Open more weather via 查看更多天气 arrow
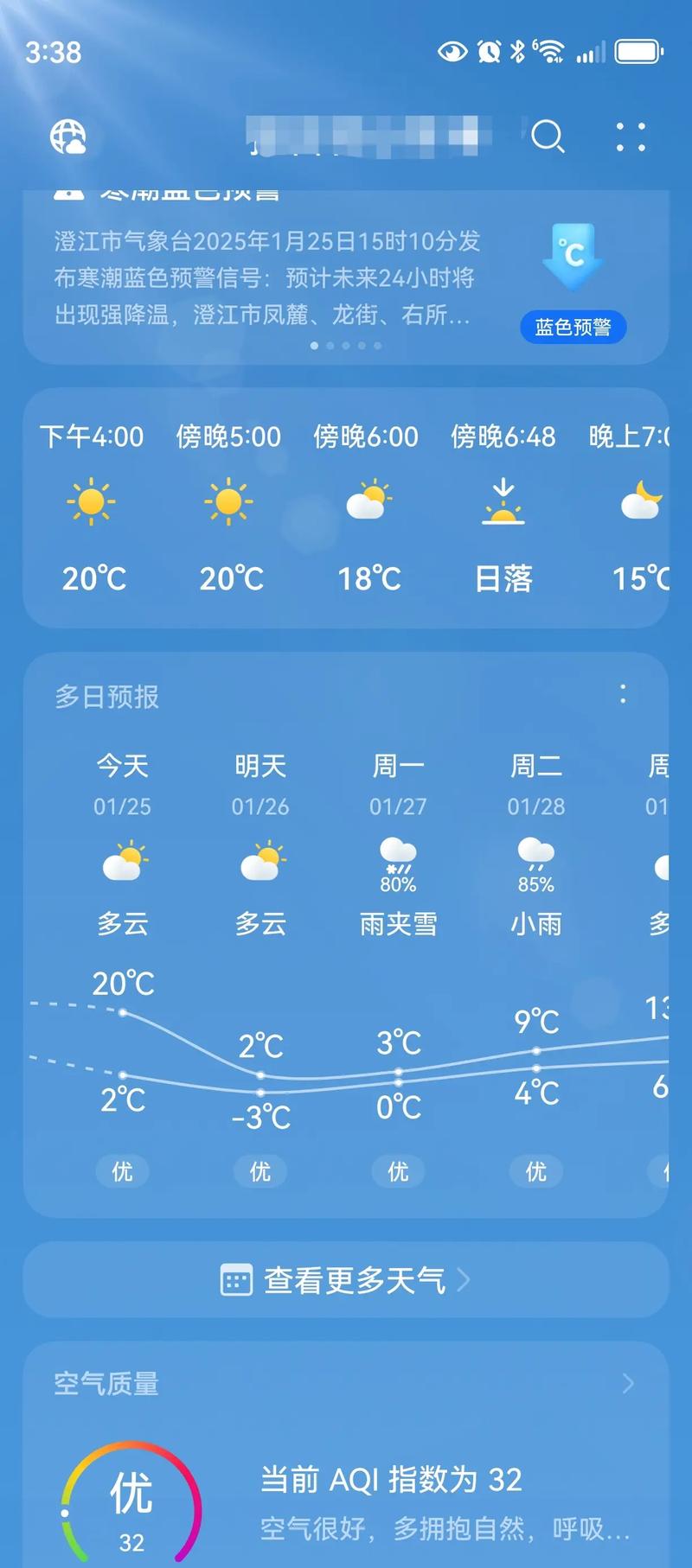The image size is (692, 1568). coord(467,1283)
